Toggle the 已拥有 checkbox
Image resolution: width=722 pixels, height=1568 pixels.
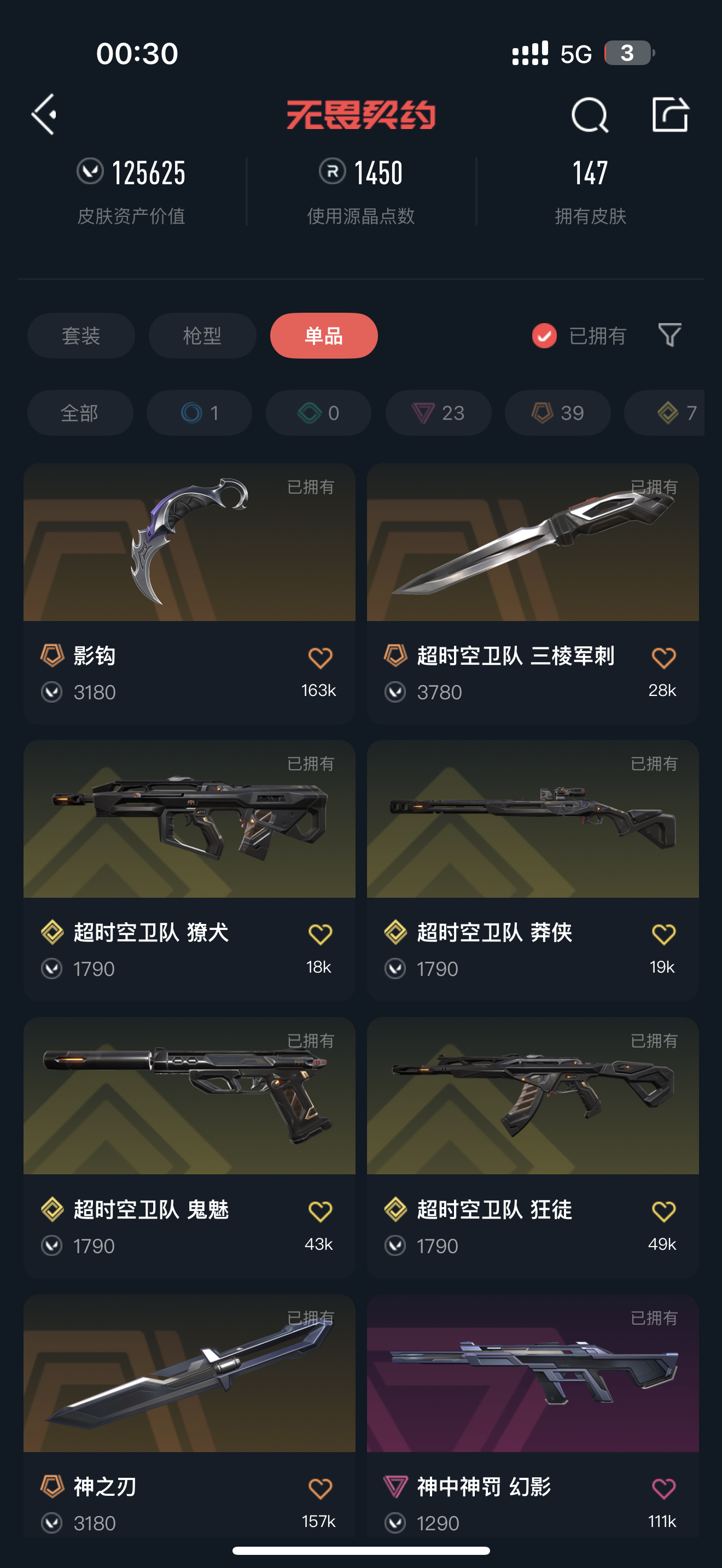pyautogui.click(x=544, y=335)
